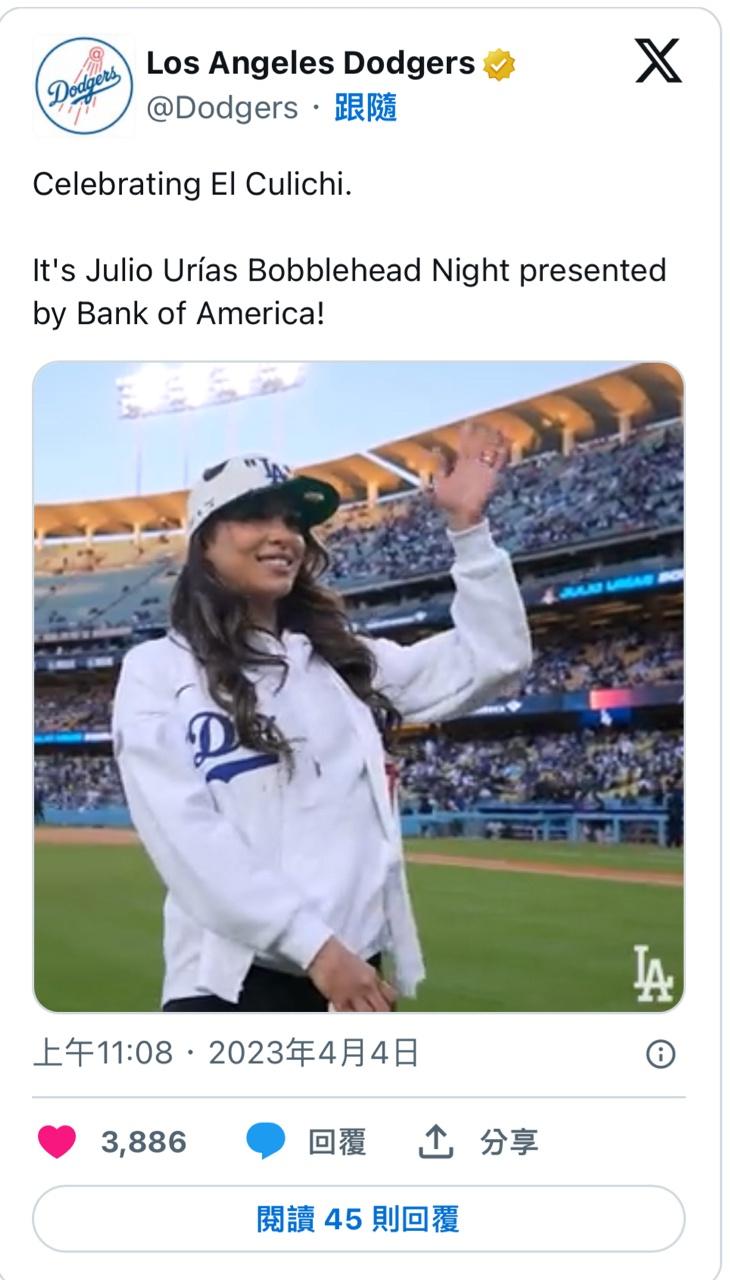The image size is (730, 1280).
Task: Open the Los Angeles Dodgers profile picture
Action: click(84, 85)
